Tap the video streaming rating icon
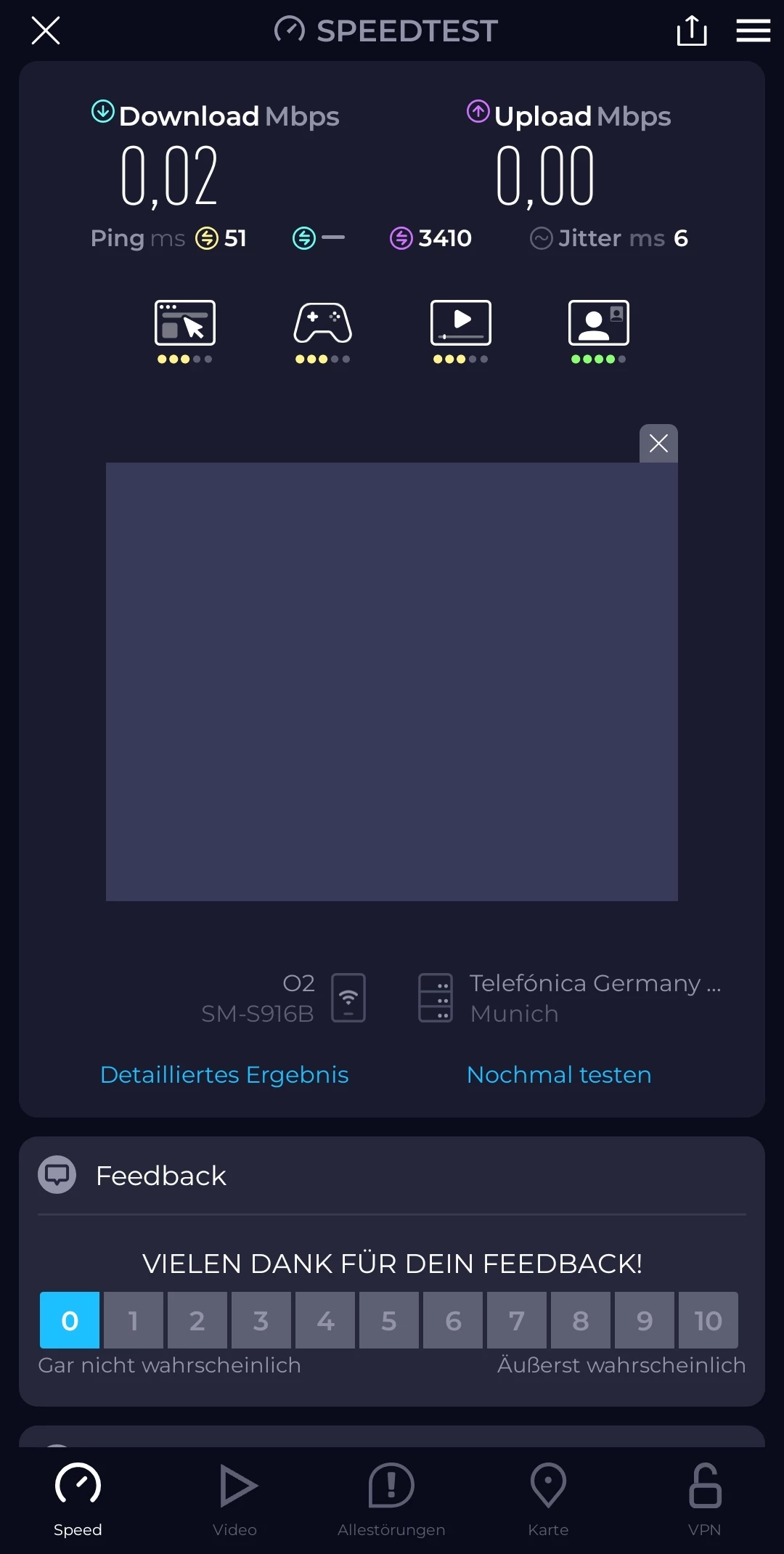 [461, 323]
